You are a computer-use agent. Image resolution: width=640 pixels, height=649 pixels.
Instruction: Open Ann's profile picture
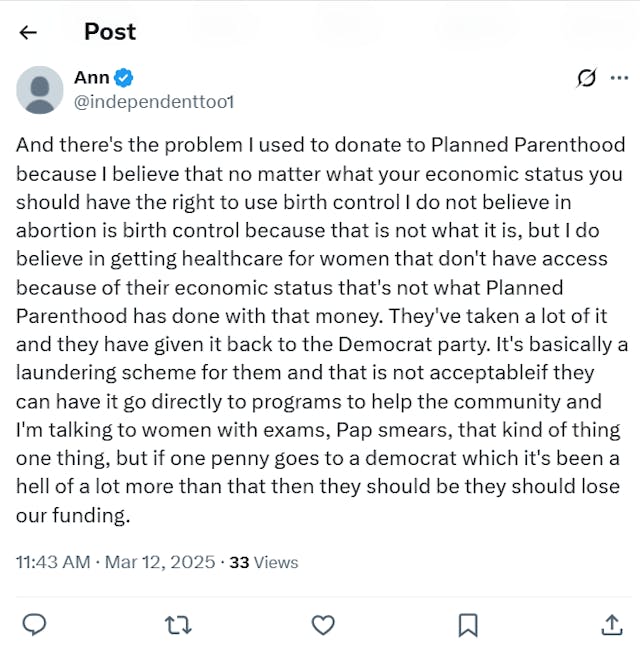point(40,90)
